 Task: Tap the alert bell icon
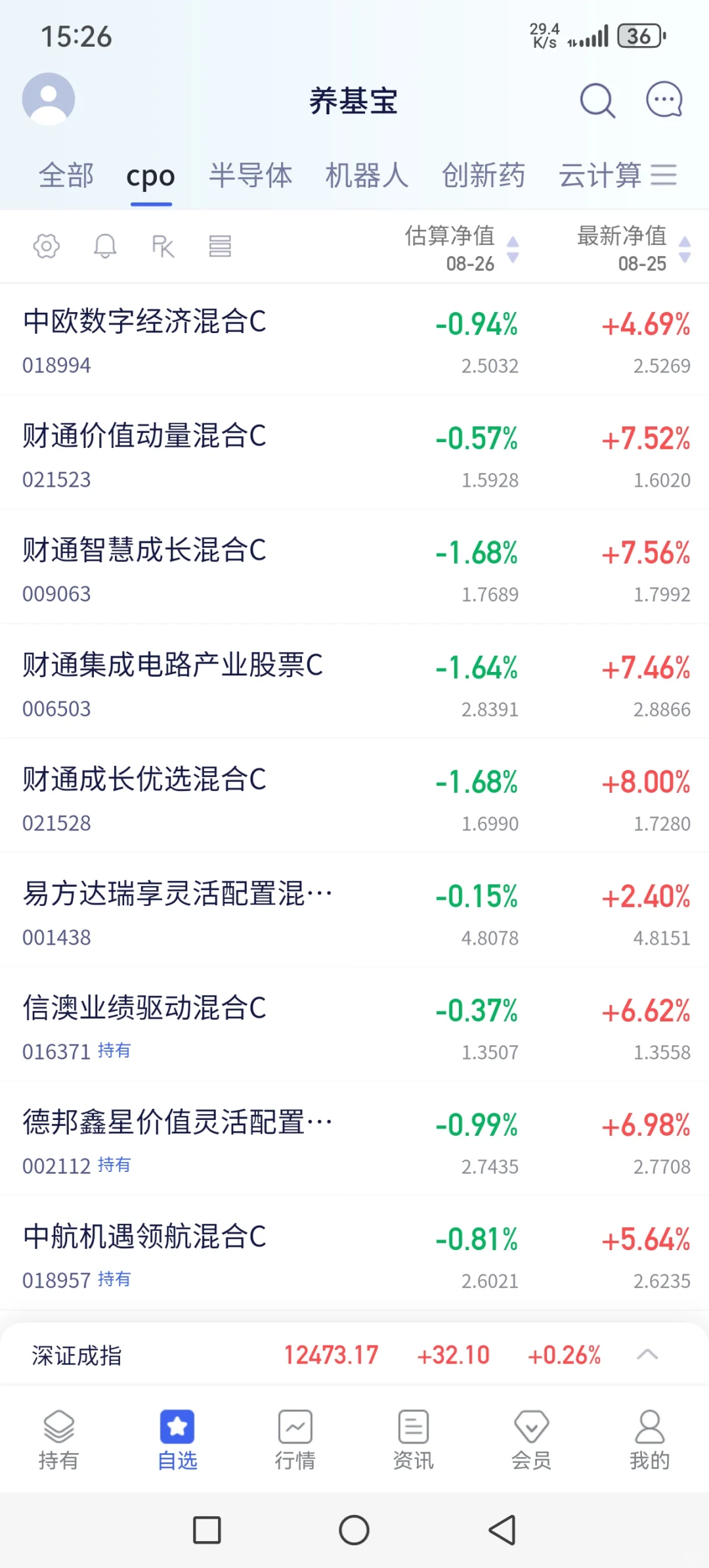105,246
